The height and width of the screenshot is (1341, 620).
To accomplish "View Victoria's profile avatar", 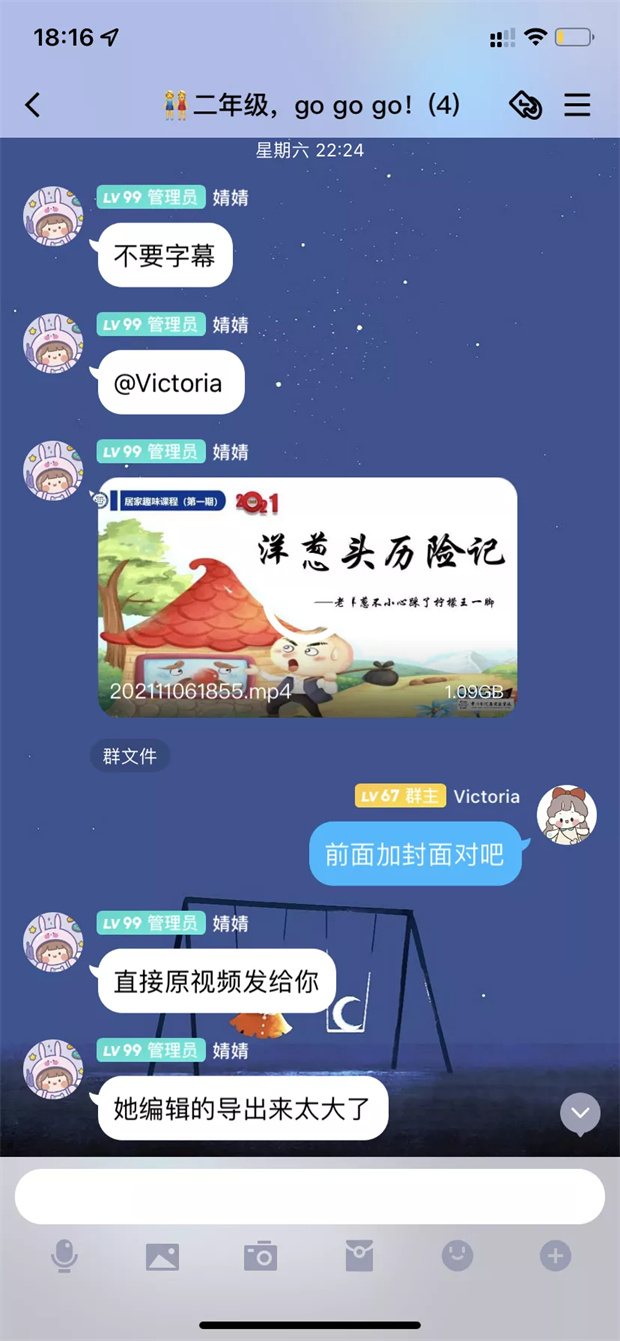I will pos(567,814).
